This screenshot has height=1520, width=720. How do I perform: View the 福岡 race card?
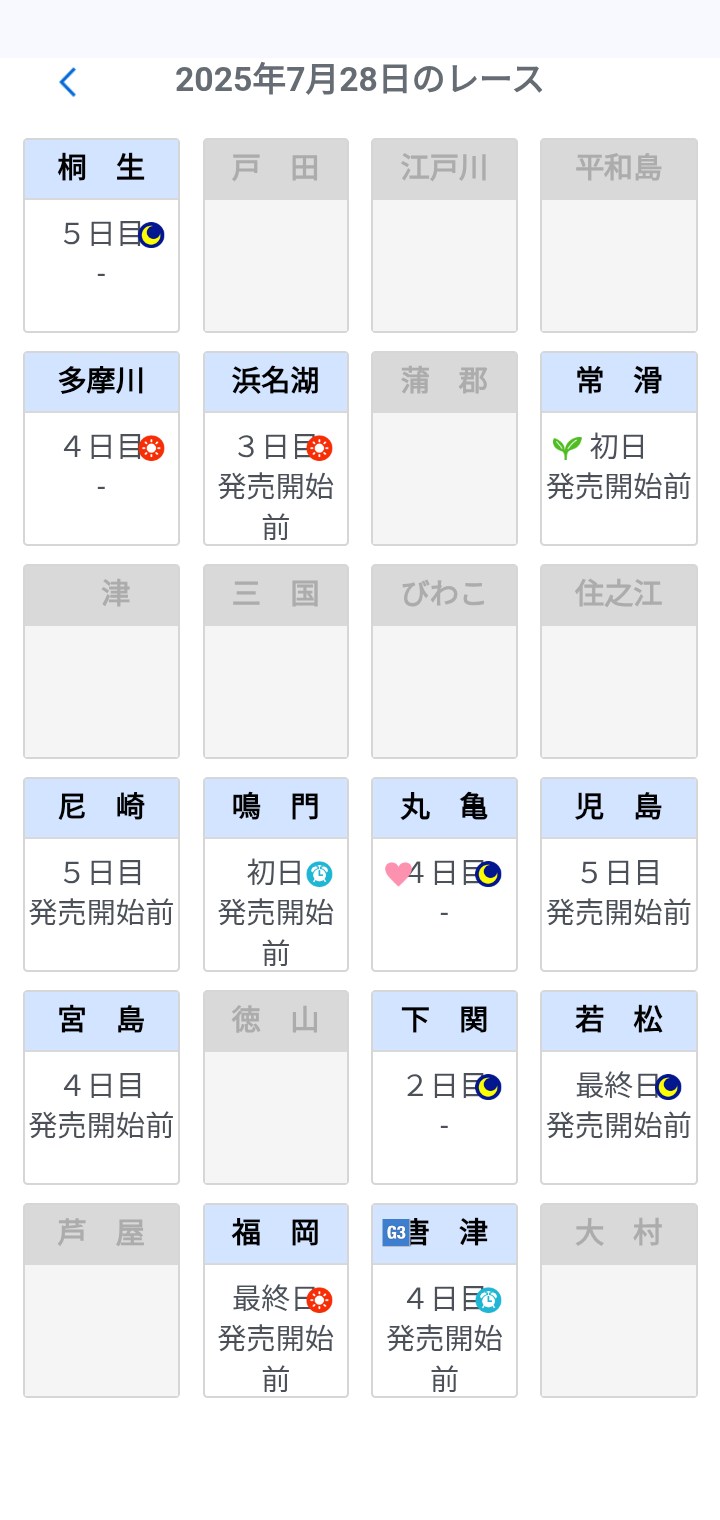[x=276, y=1300]
